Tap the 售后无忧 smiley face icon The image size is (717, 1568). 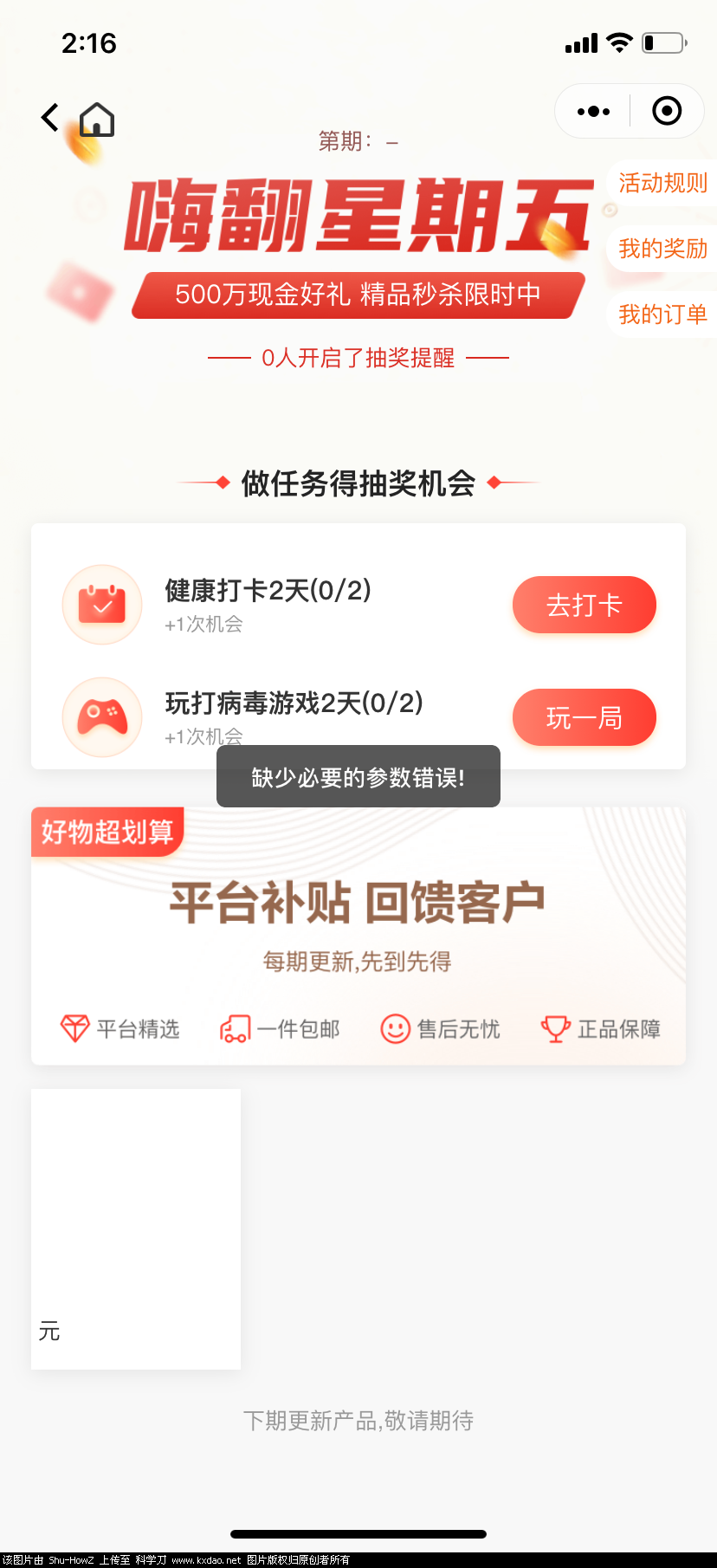pos(396,1028)
